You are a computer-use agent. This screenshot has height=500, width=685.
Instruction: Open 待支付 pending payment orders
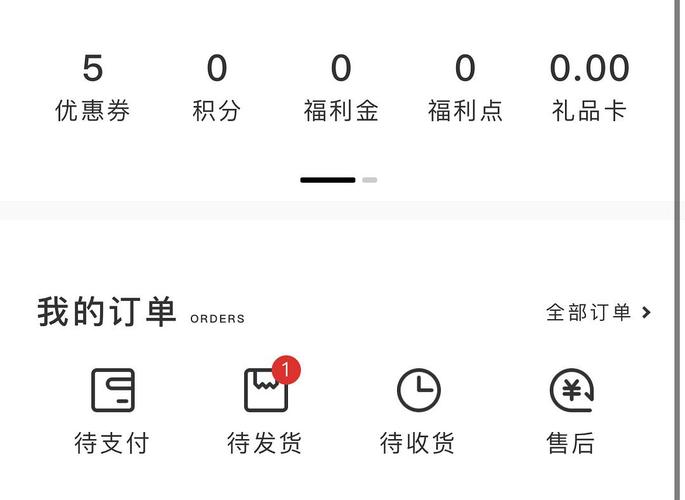click(113, 410)
